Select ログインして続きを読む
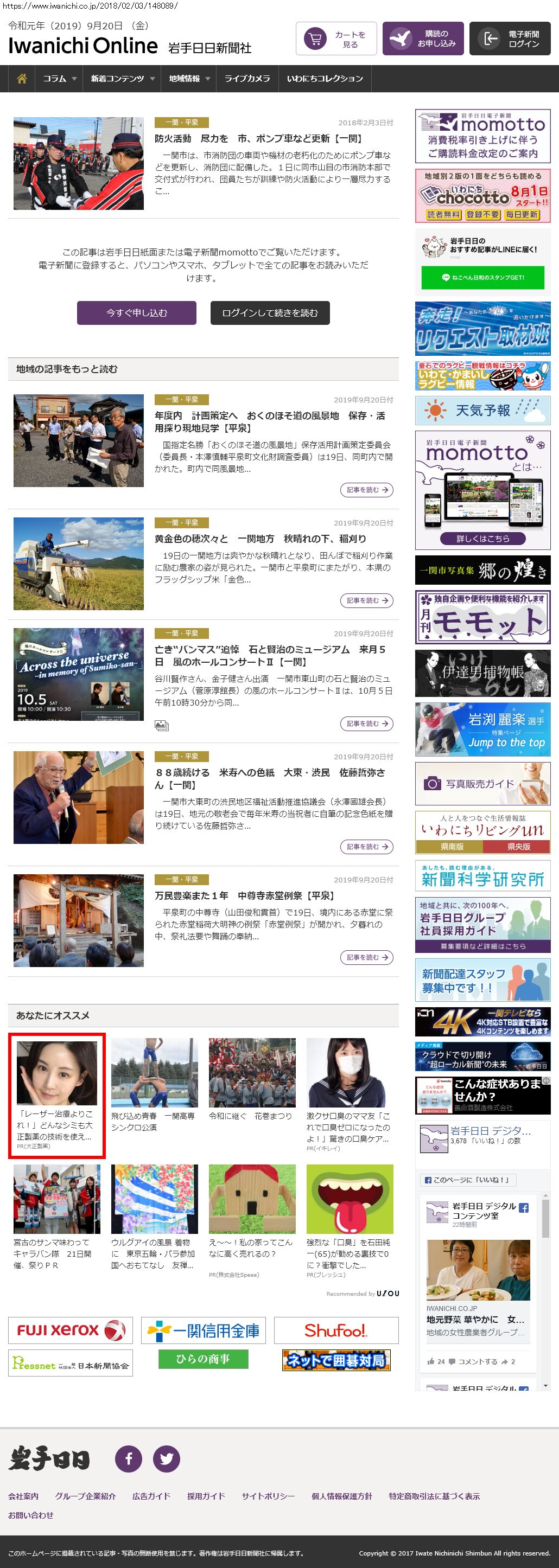Viewport: 559px width, 1568px height. 270,313
